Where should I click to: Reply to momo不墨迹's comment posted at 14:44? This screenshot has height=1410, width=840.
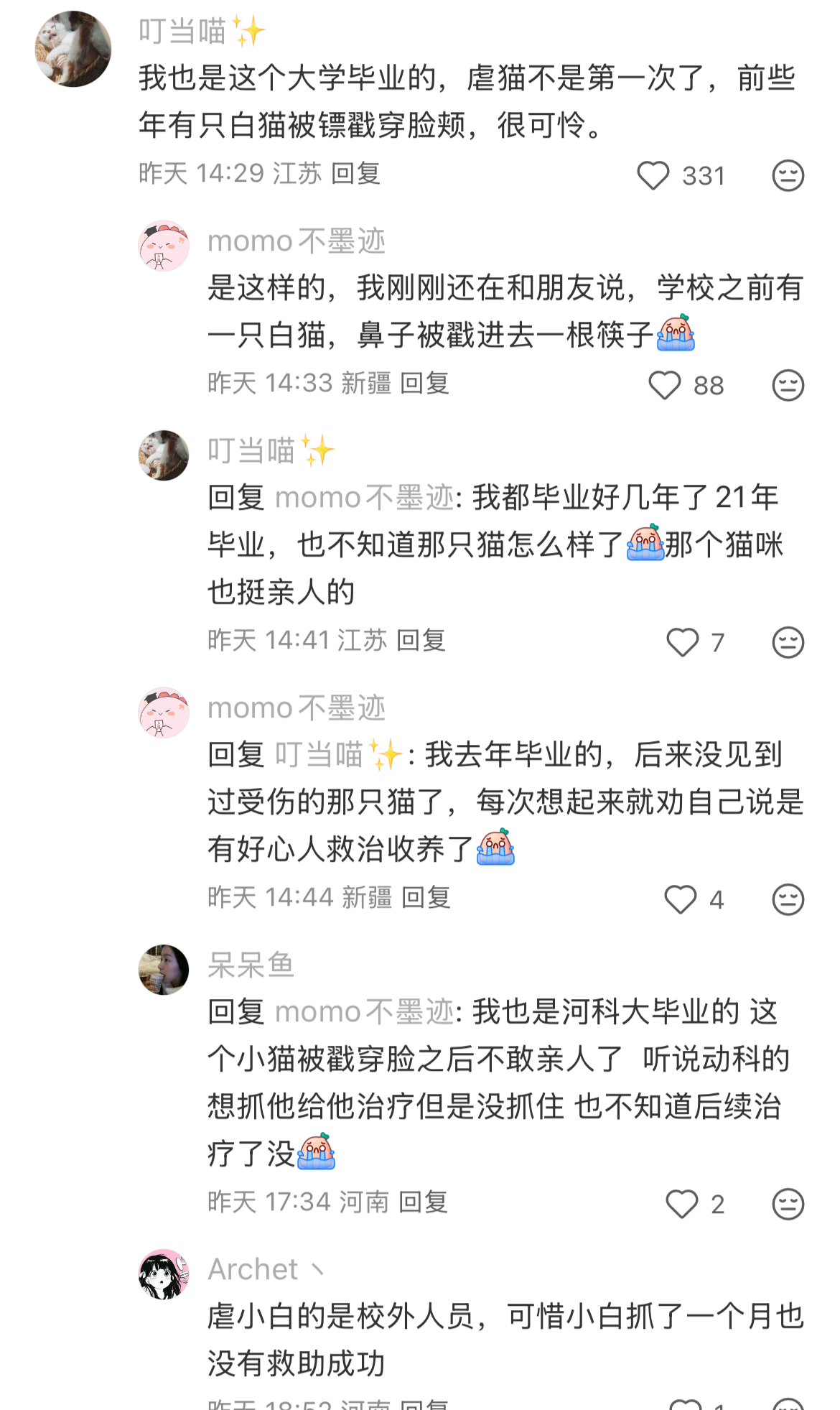point(426,897)
